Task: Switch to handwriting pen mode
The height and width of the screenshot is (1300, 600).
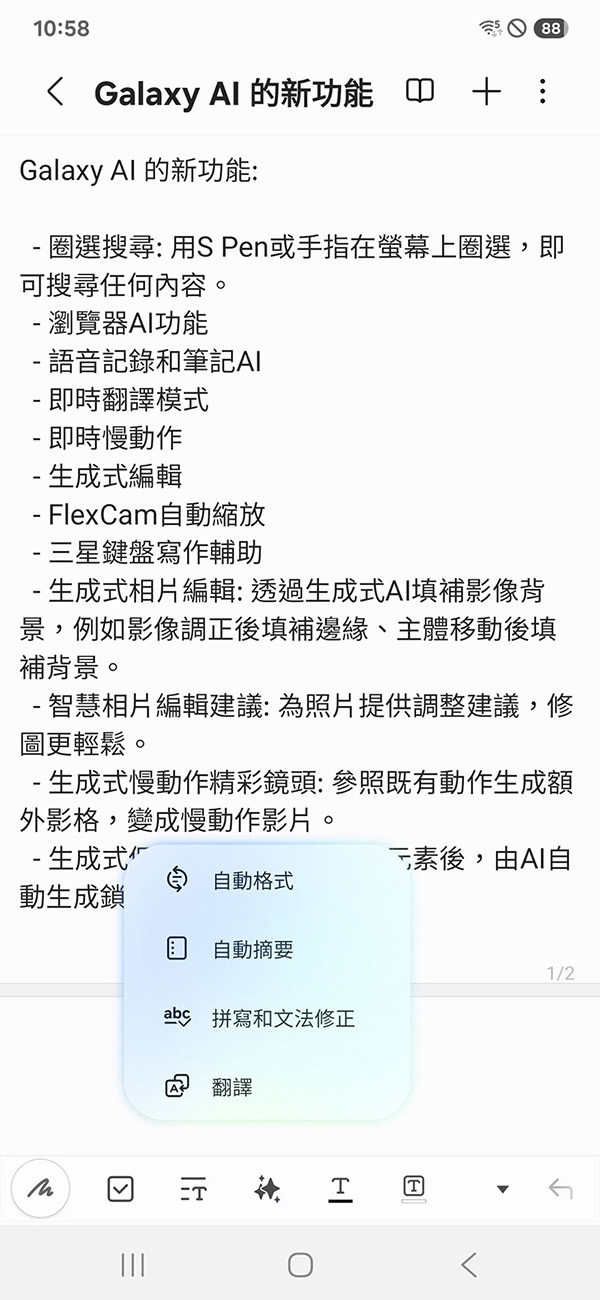Action: click(41, 1189)
